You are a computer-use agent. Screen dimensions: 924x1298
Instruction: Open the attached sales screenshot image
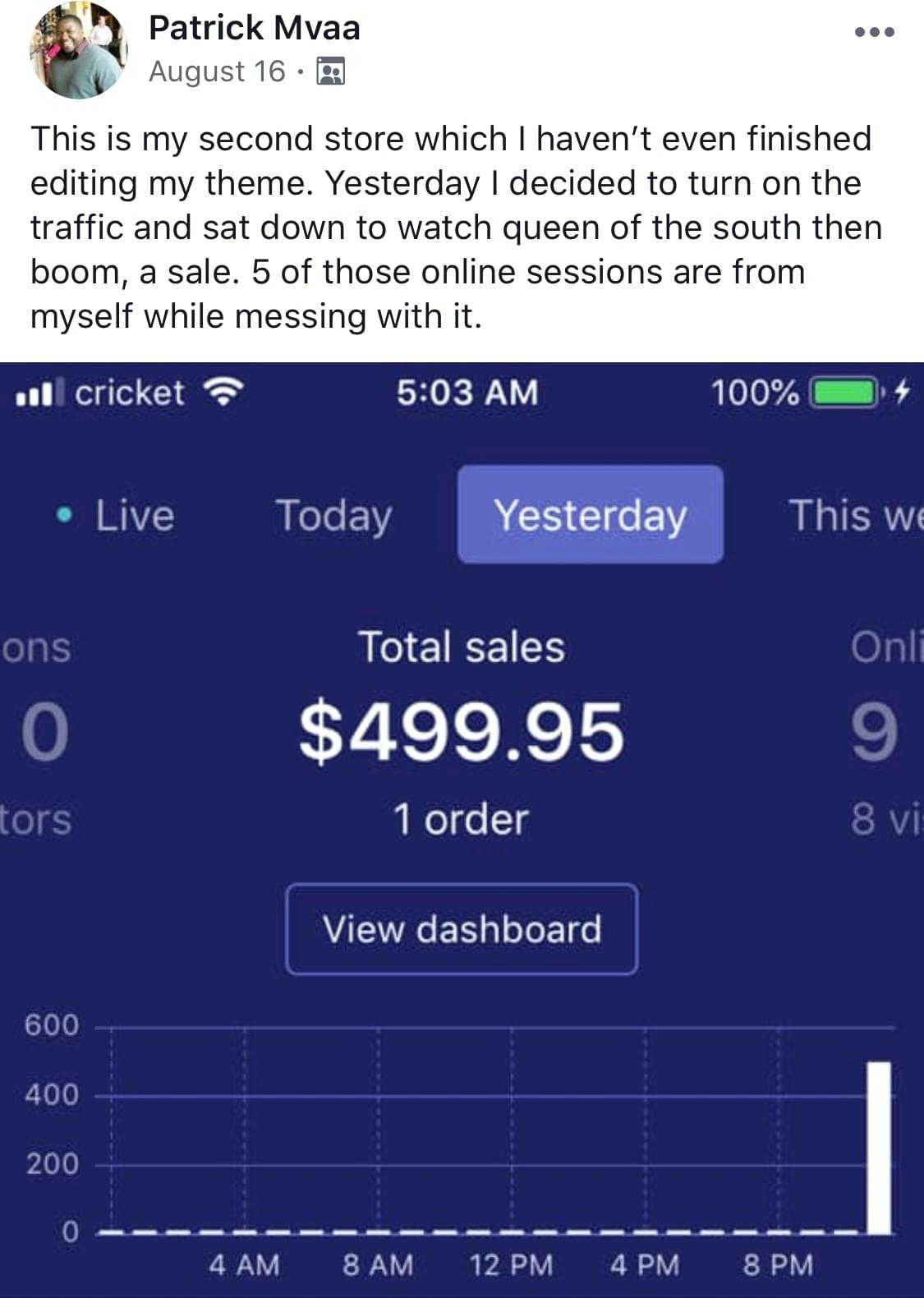(462, 830)
